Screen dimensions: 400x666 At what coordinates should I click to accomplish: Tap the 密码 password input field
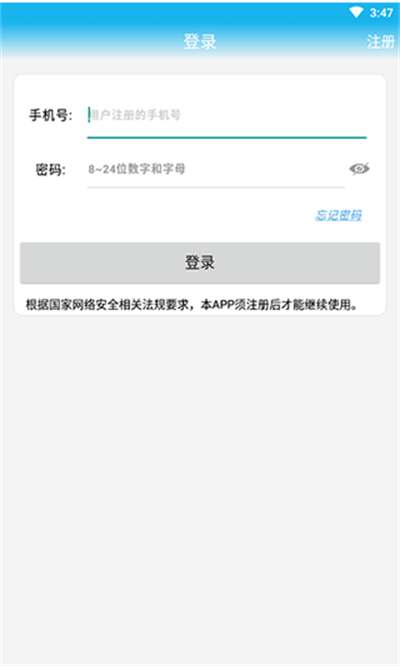pyautogui.click(x=216, y=169)
